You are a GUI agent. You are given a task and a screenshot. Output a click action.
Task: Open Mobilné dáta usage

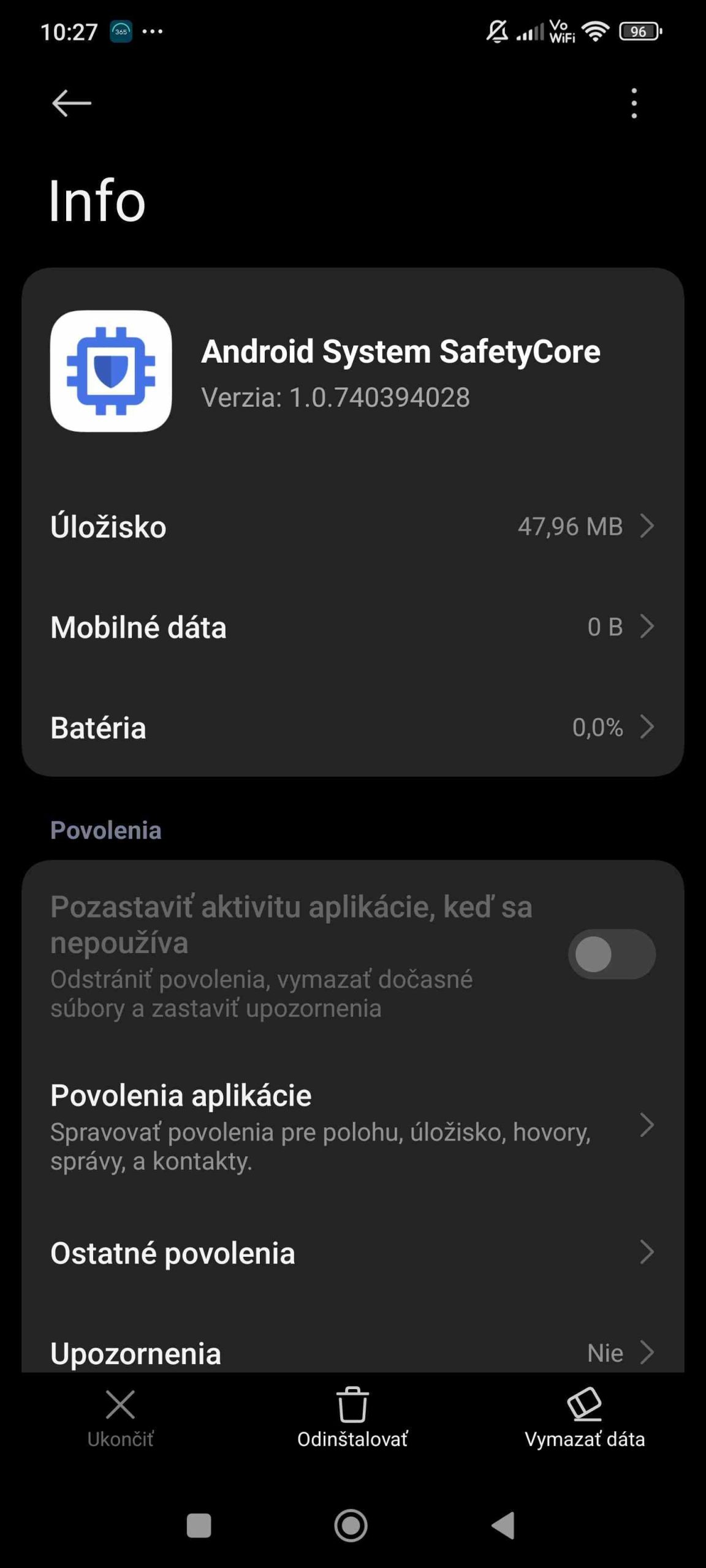(x=352, y=627)
